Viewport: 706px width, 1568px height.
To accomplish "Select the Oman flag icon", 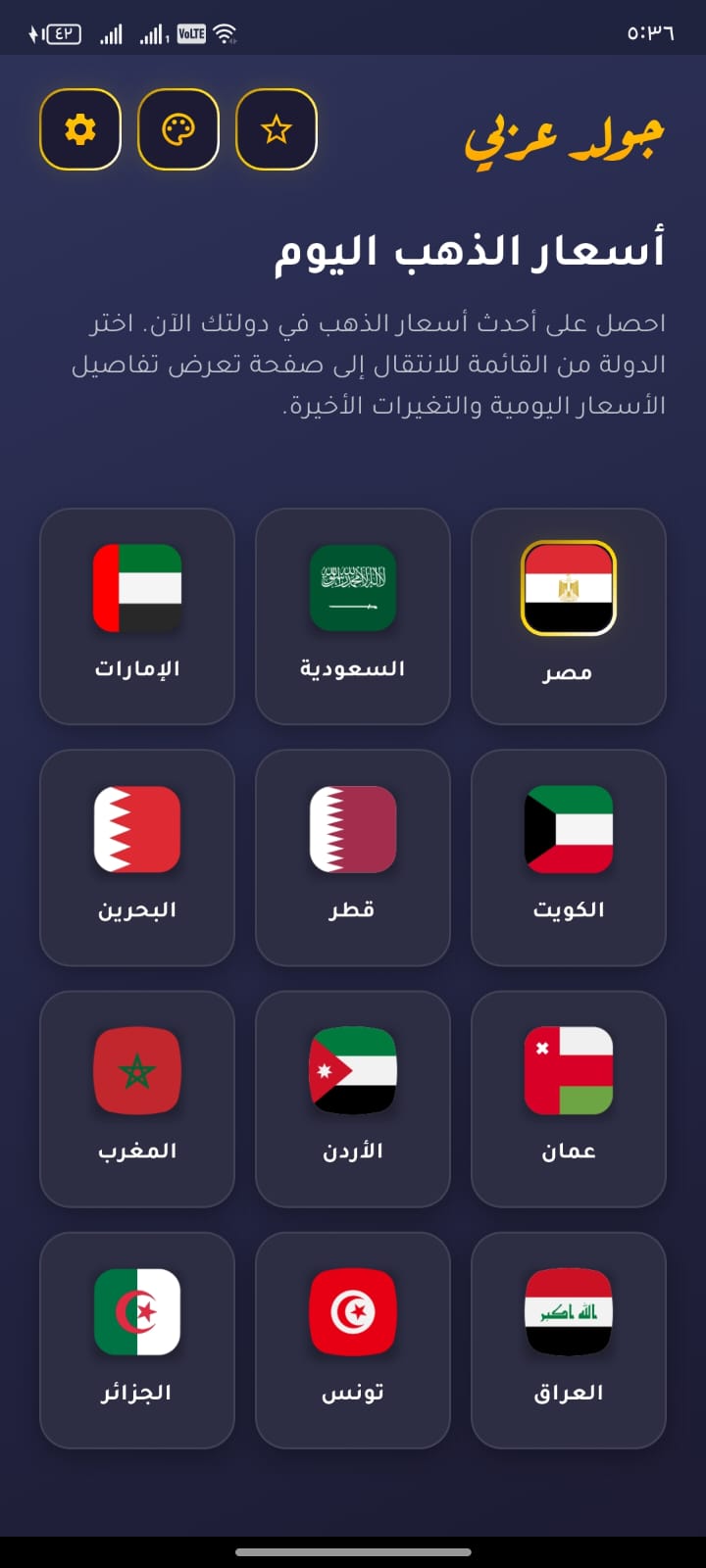I will click(569, 1070).
